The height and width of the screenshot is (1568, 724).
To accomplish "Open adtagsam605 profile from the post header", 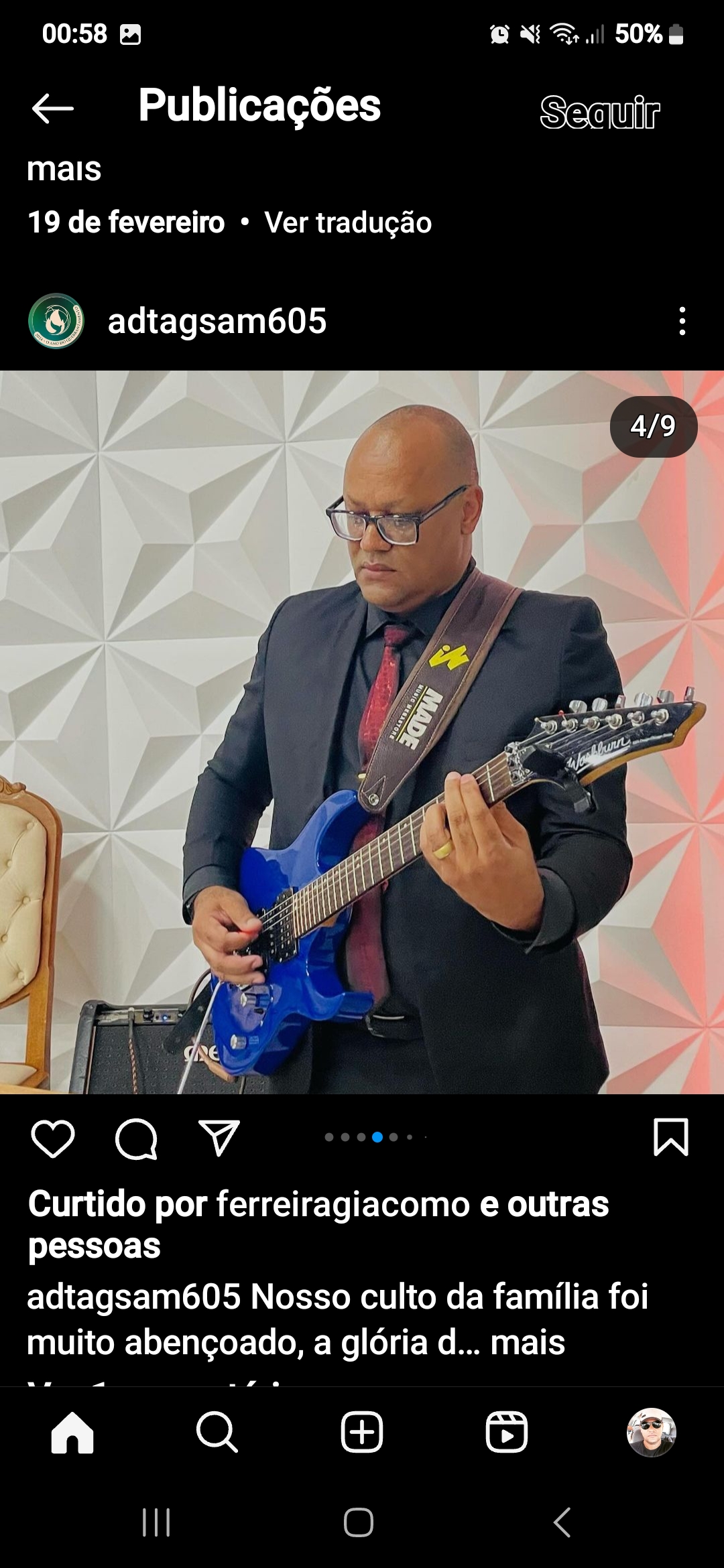I will [217, 321].
